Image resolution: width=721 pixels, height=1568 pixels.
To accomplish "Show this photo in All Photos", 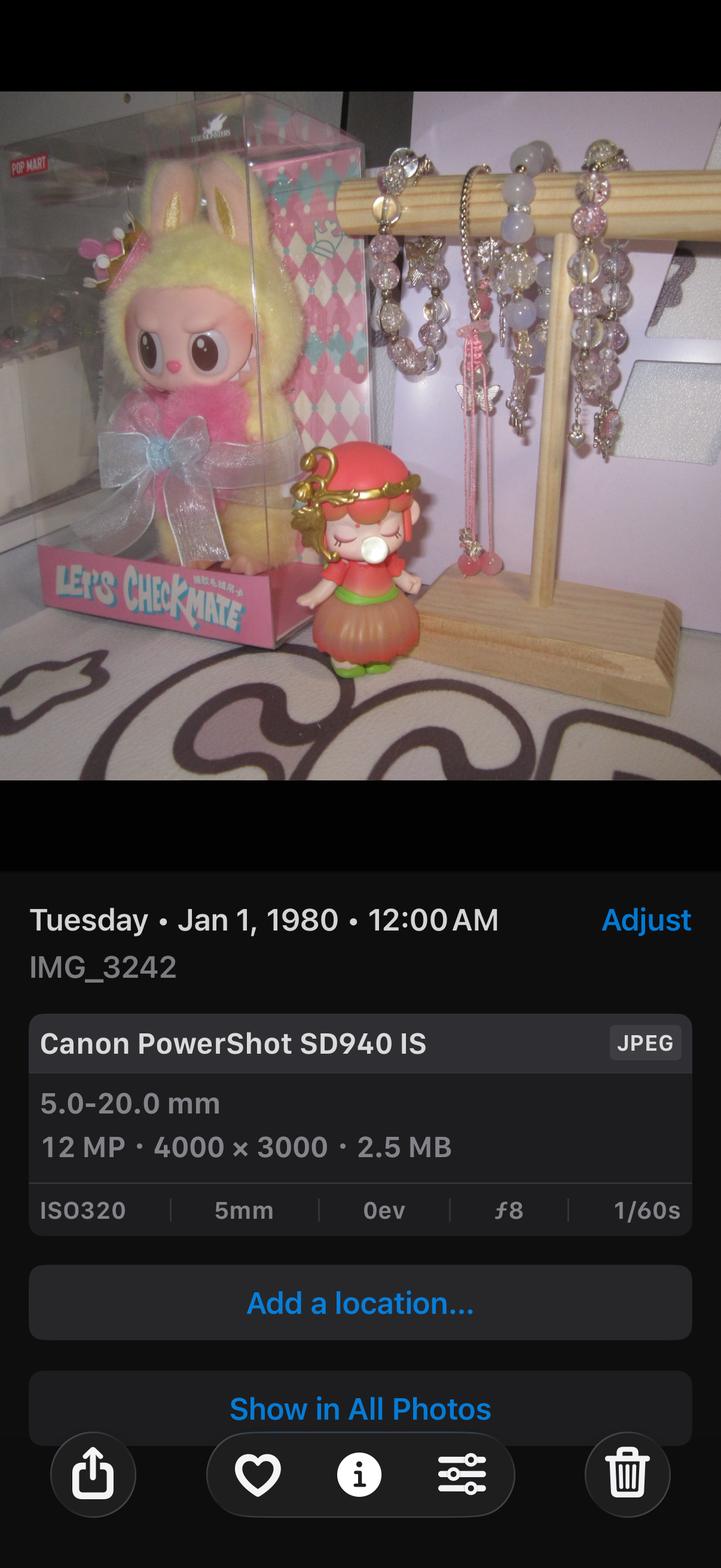I will (360, 1408).
